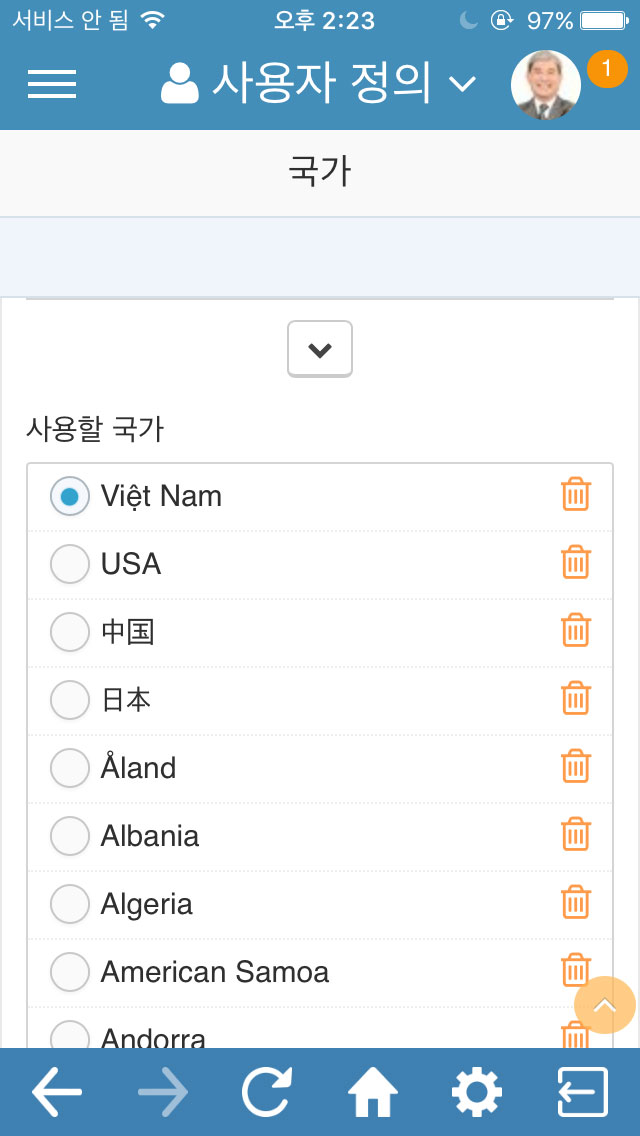
Task: Tap the scroll-to-top floating button
Action: [604, 1005]
